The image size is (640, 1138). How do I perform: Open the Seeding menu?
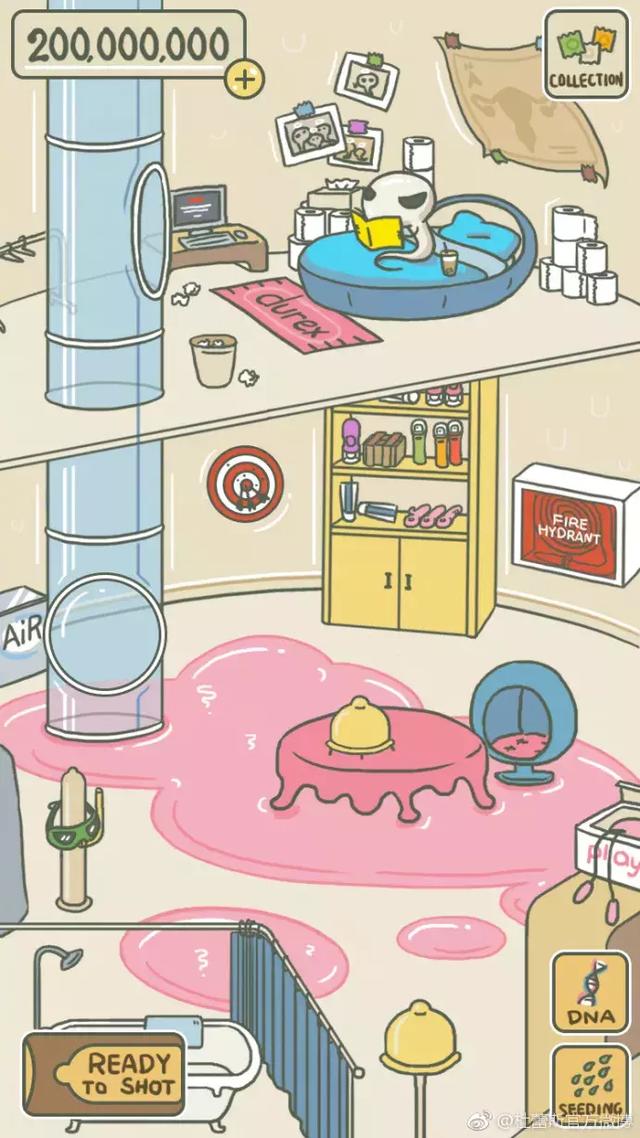click(x=590, y=1083)
